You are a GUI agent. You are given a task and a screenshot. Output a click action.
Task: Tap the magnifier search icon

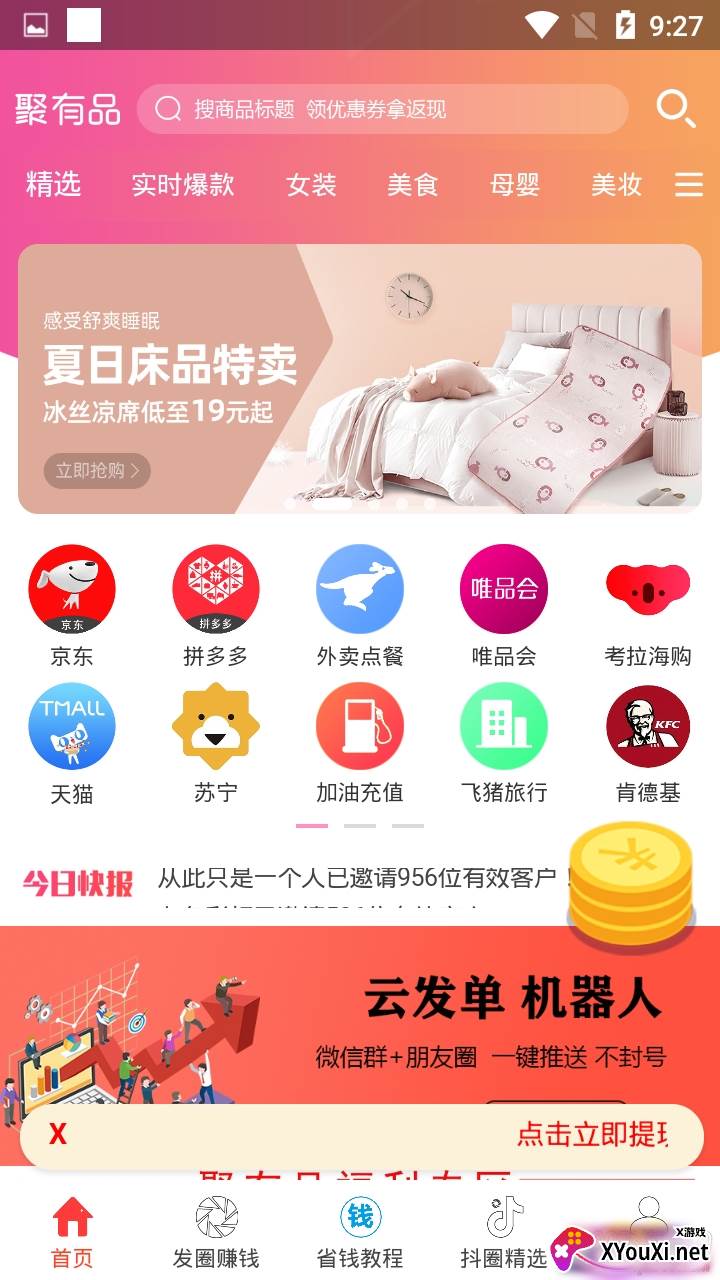click(676, 108)
